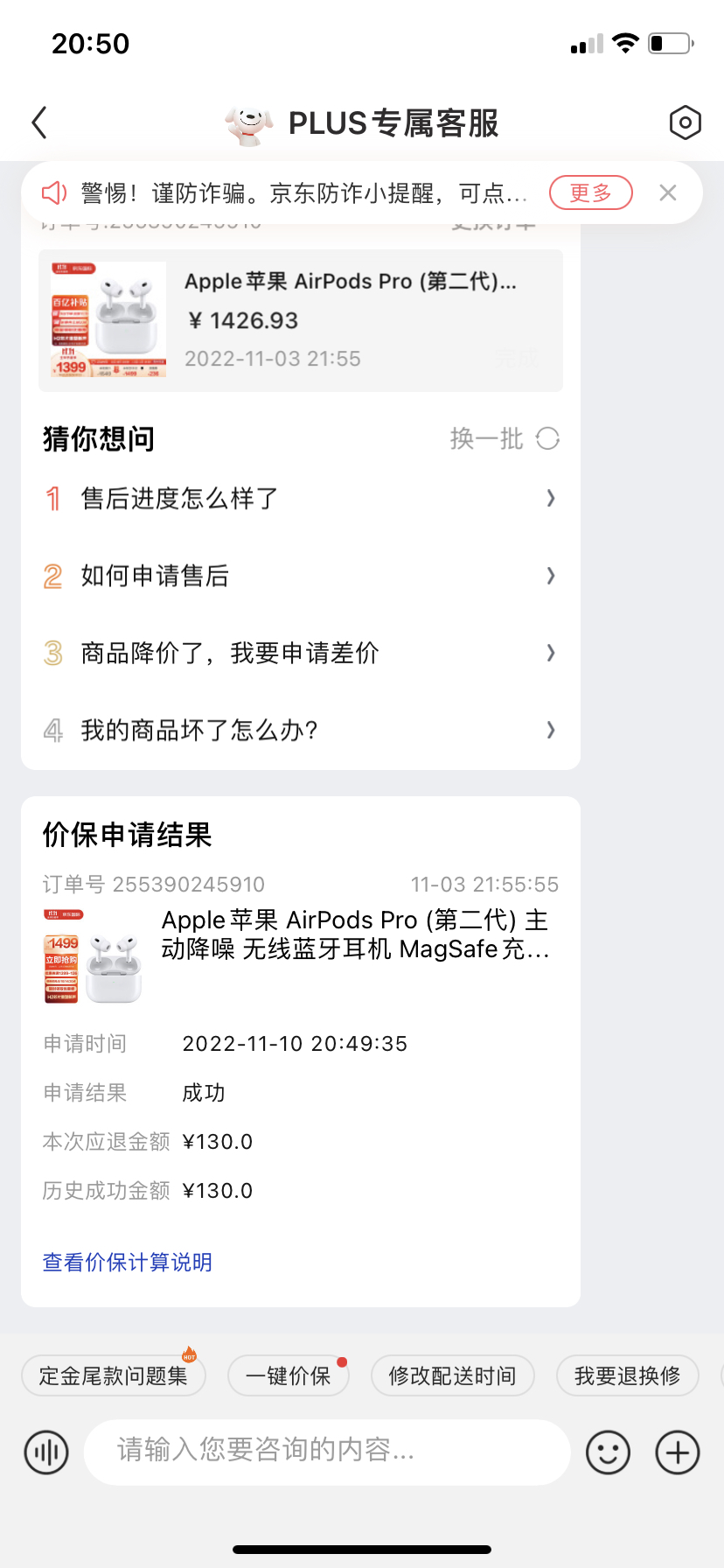Open the AirPods Pro order card
The height and width of the screenshot is (1568, 724).
point(300,320)
